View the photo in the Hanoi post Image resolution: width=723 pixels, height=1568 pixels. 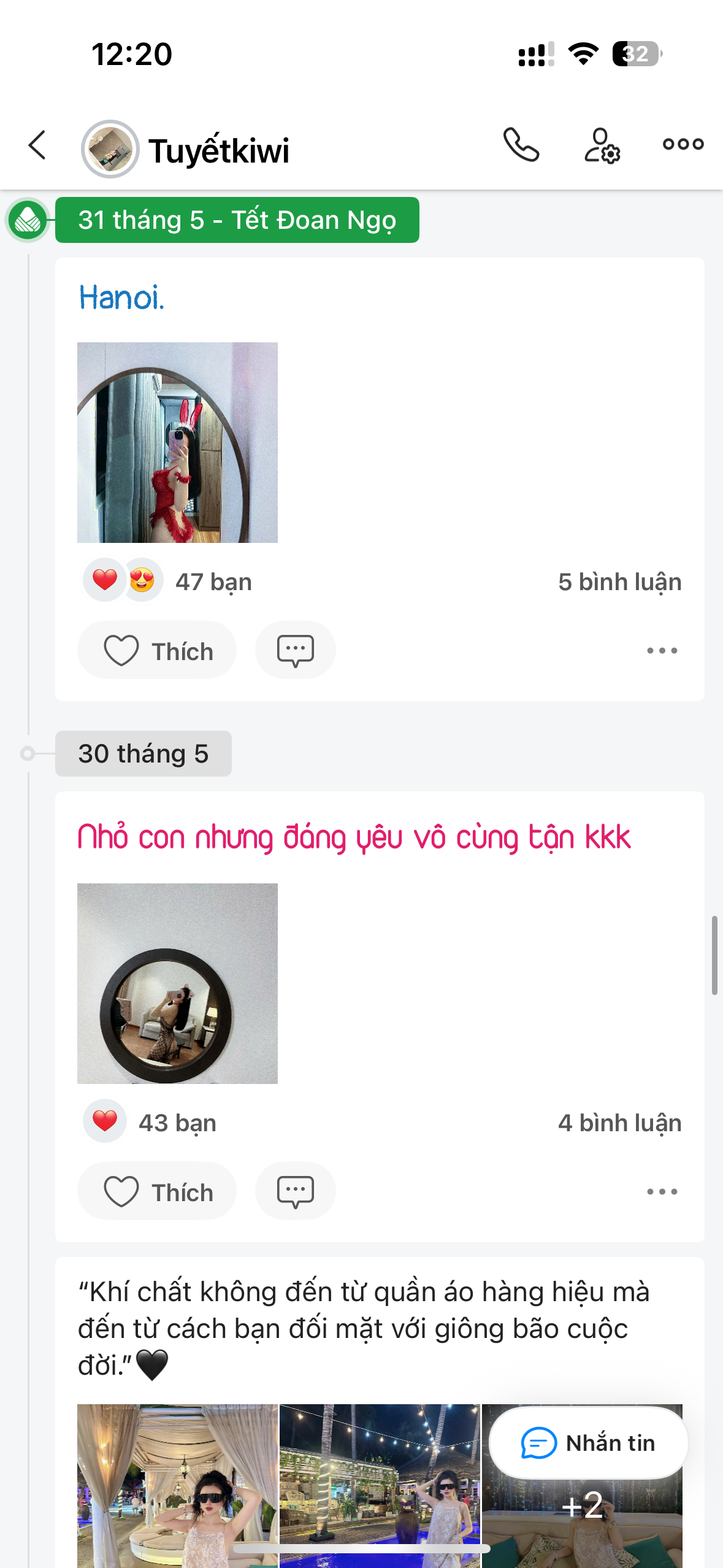coord(177,442)
